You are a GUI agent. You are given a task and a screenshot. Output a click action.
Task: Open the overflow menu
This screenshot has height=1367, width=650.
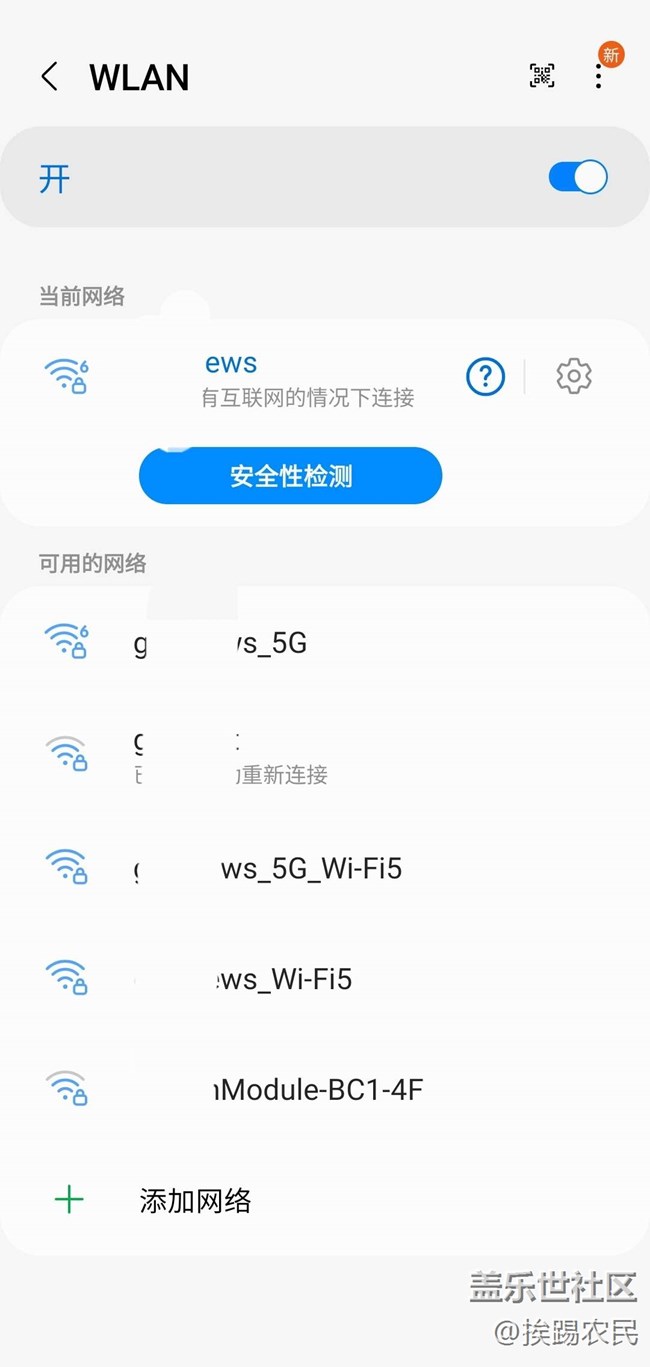[599, 76]
